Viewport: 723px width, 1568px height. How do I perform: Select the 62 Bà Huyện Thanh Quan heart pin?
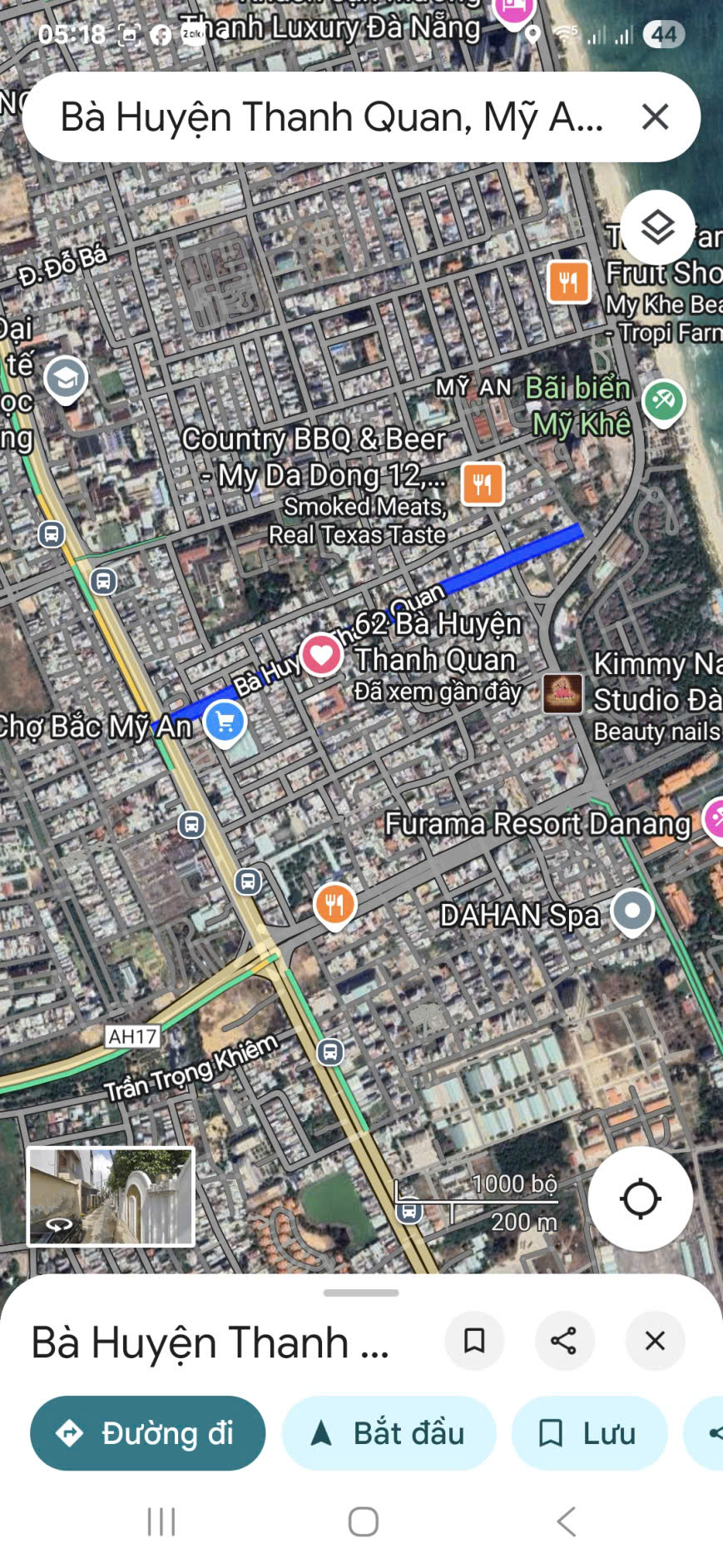coord(321,655)
